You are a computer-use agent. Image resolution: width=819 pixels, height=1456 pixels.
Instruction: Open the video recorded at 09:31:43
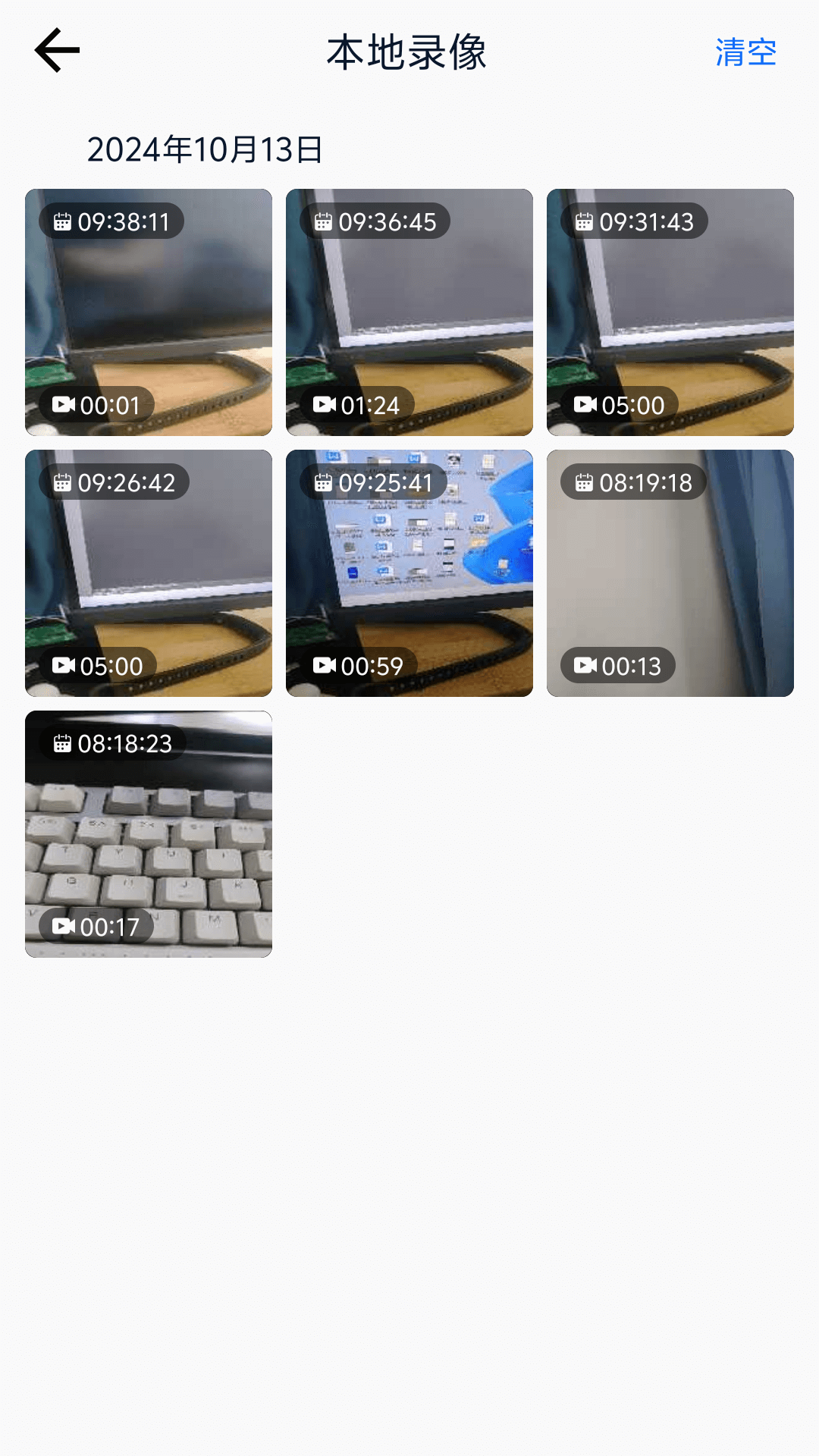(x=670, y=312)
